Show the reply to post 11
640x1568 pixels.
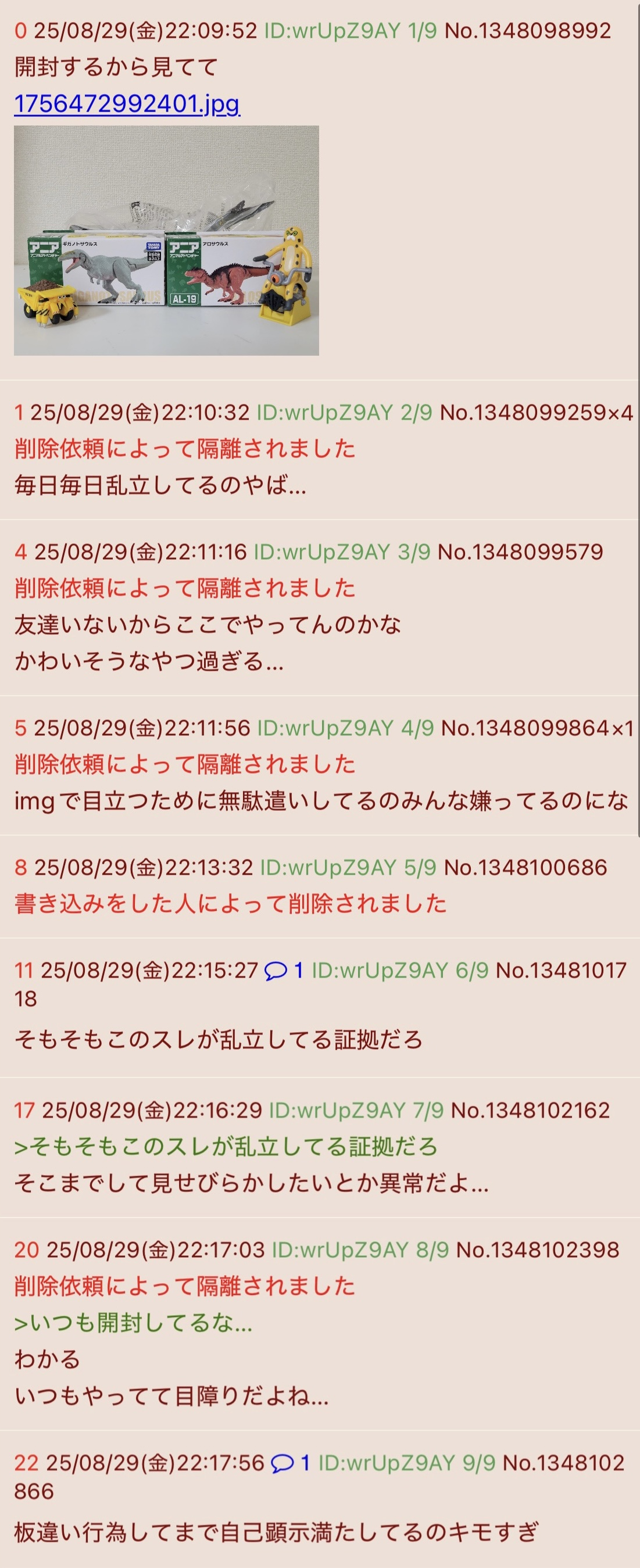283,970
